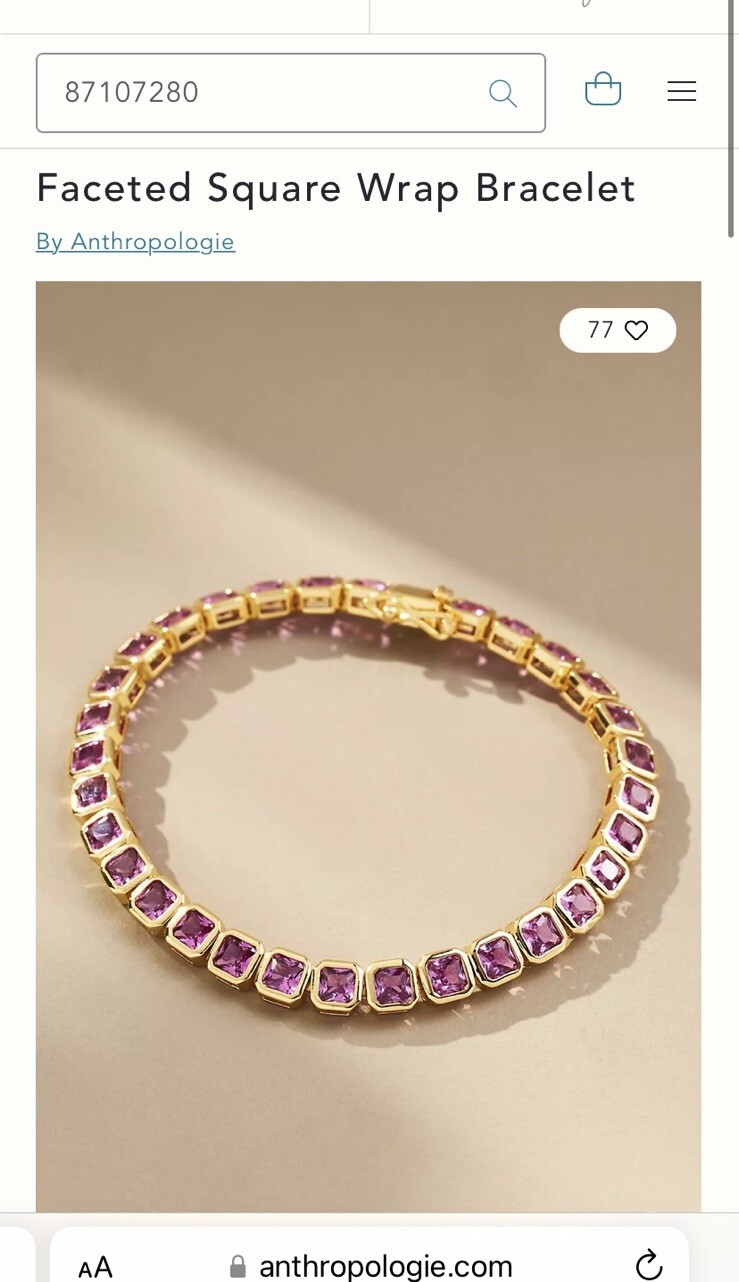
Task: Reload the anthropologie.com page
Action: coord(649,1265)
